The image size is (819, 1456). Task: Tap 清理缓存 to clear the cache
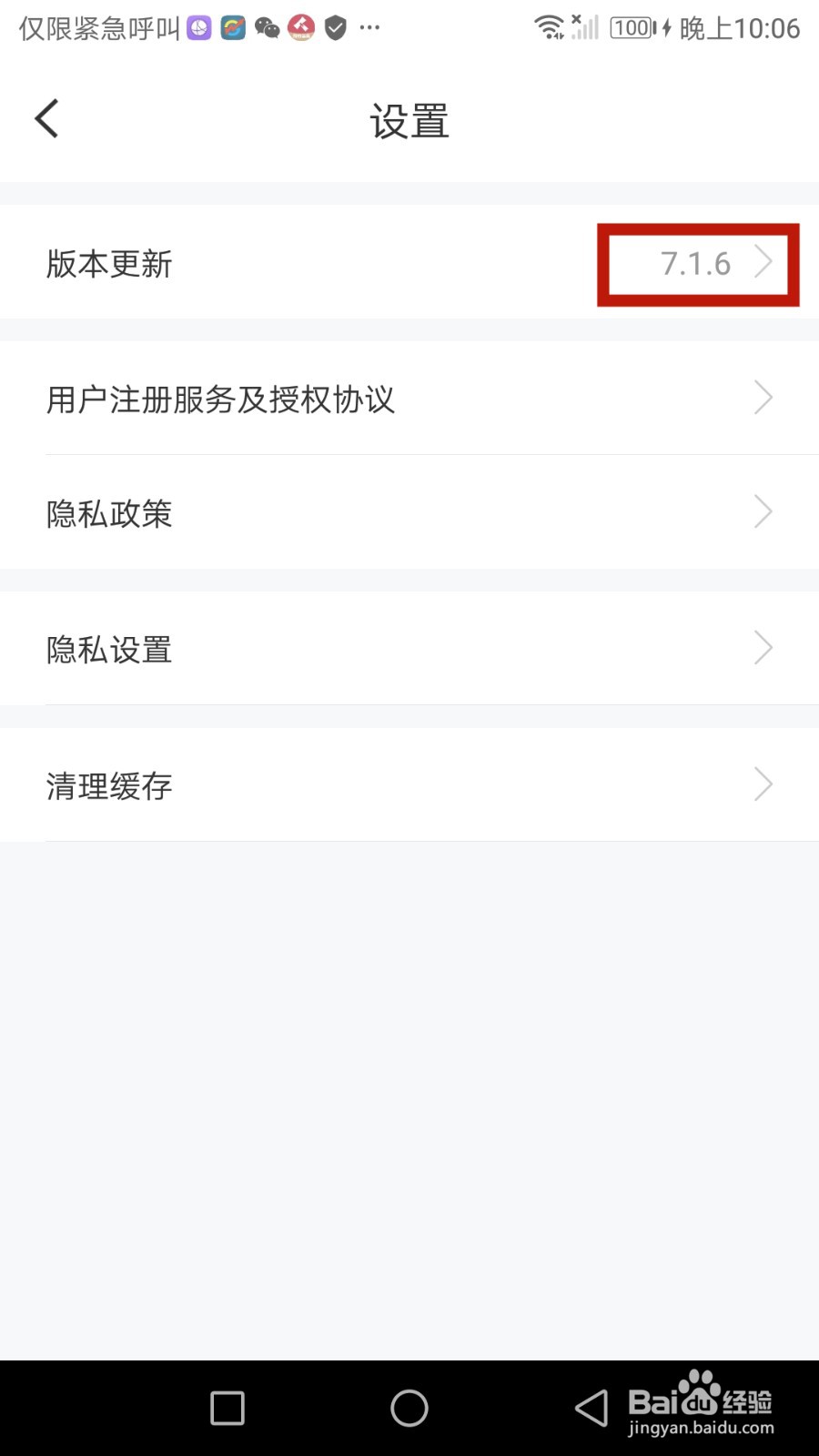108,784
